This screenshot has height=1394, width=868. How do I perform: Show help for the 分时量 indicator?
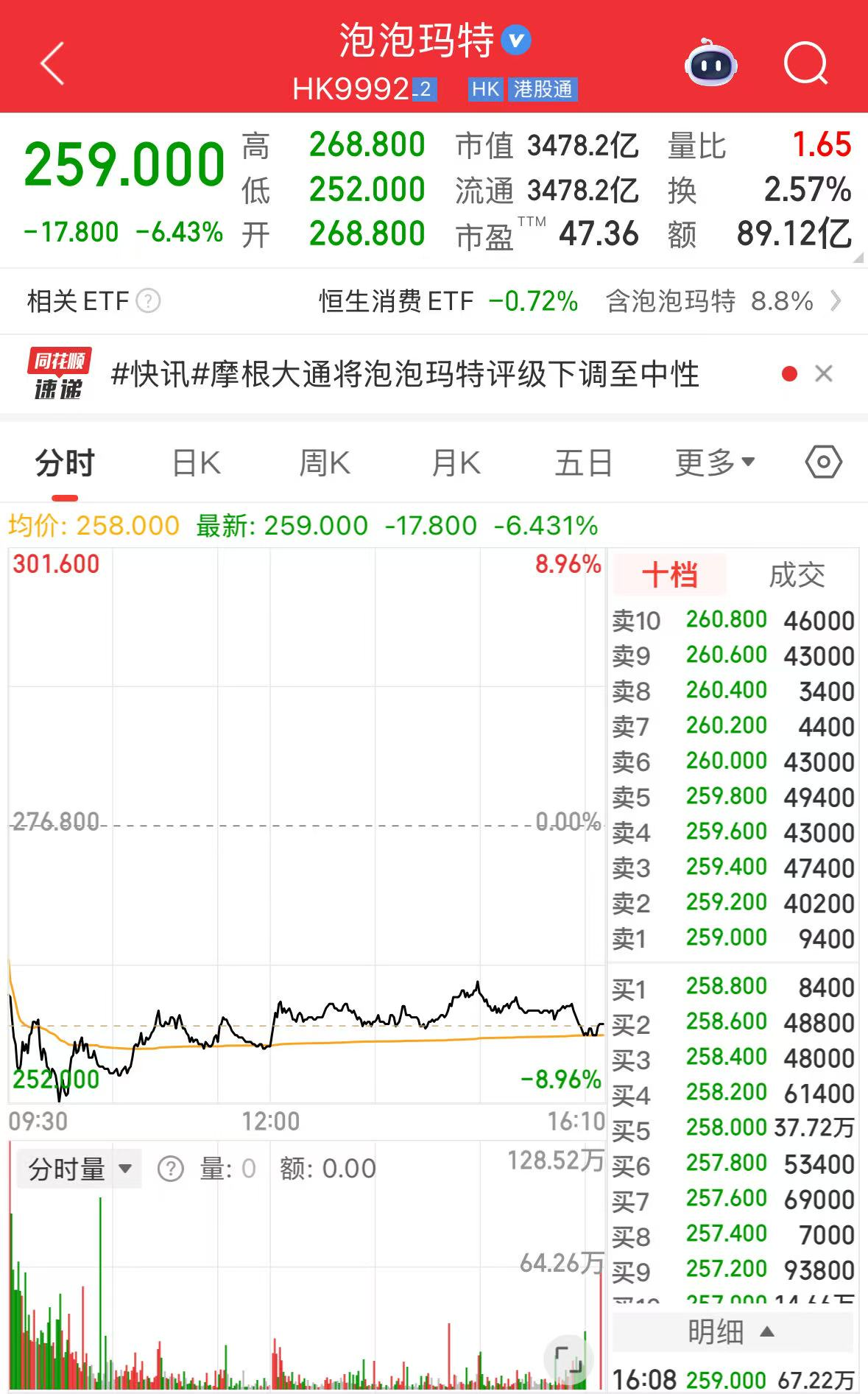click(171, 1169)
